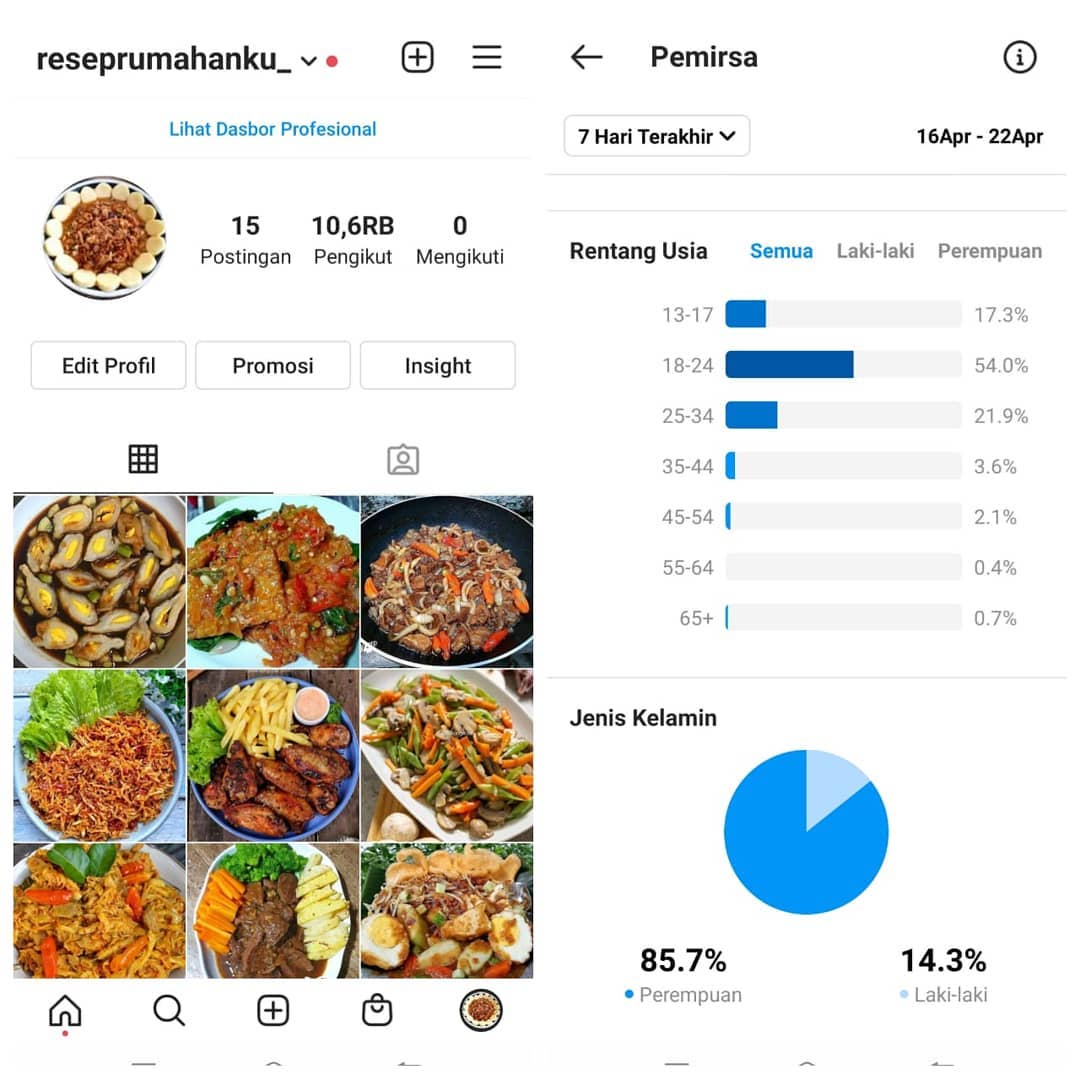
Task: Open Lihat Dasbor Profesional link
Action: pyautogui.click(x=272, y=129)
